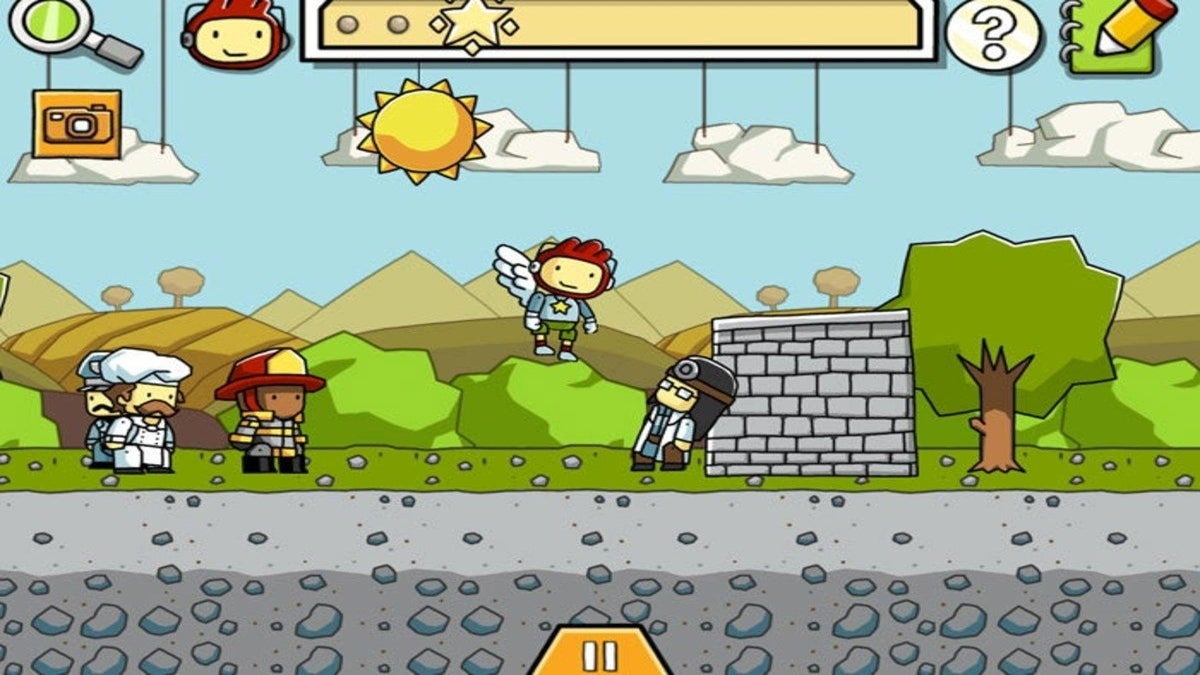Screen dimensions: 1200x675
Task: Tap the Starite progress bar
Action: coord(619,27)
